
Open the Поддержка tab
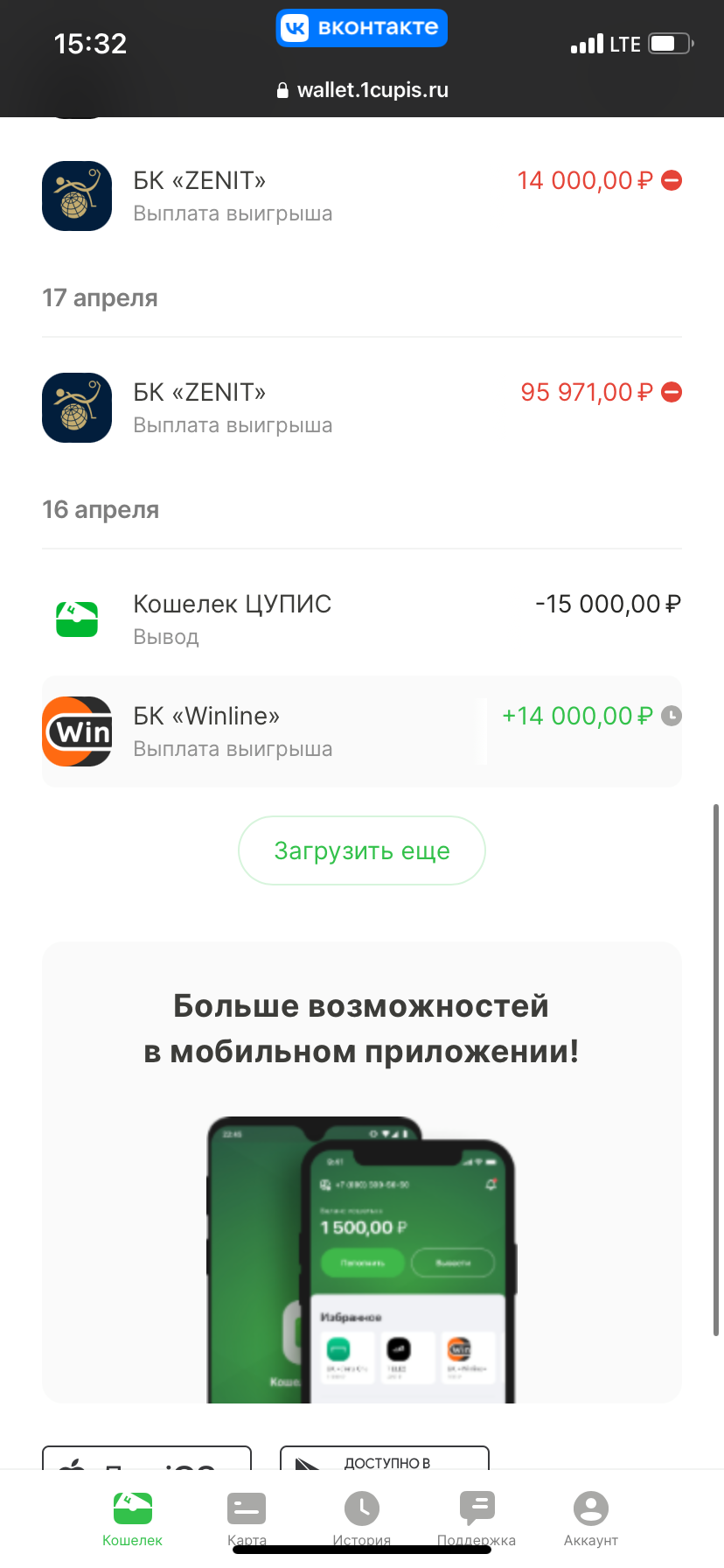[477, 1517]
